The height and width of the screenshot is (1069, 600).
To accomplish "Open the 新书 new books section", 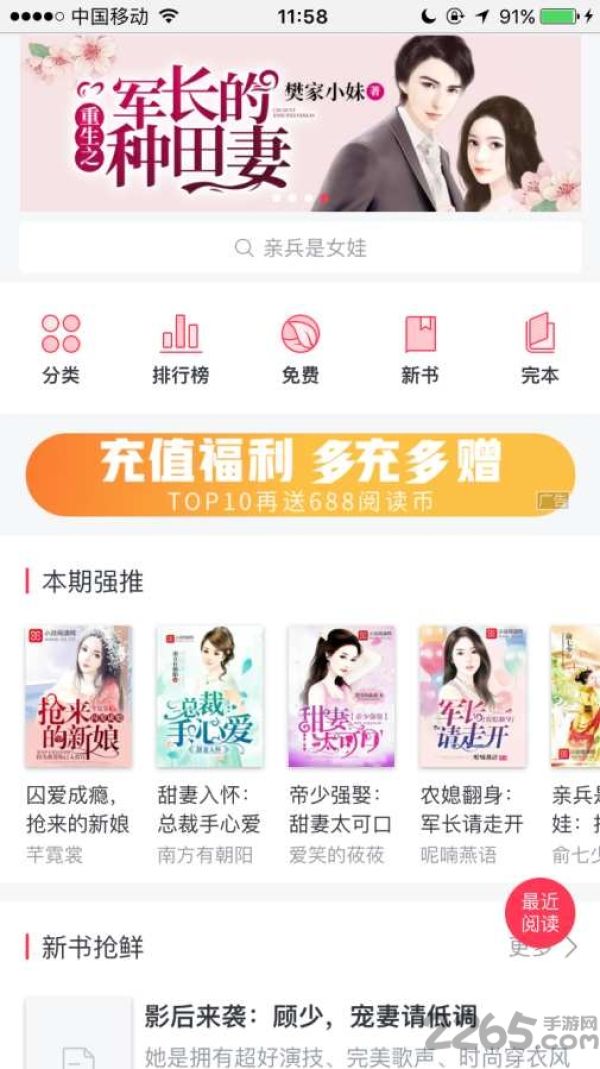I will coord(420,349).
